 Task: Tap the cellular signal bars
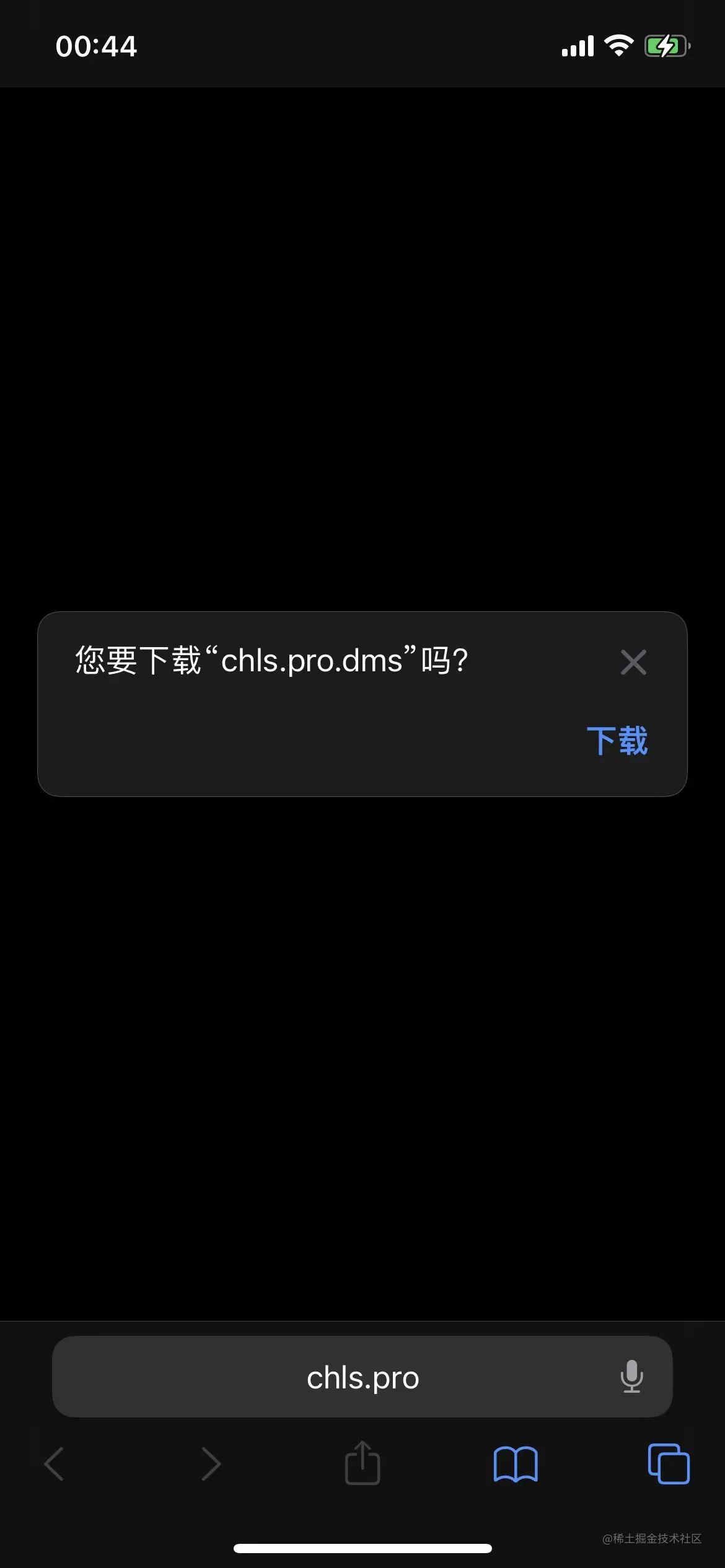tap(575, 45)
